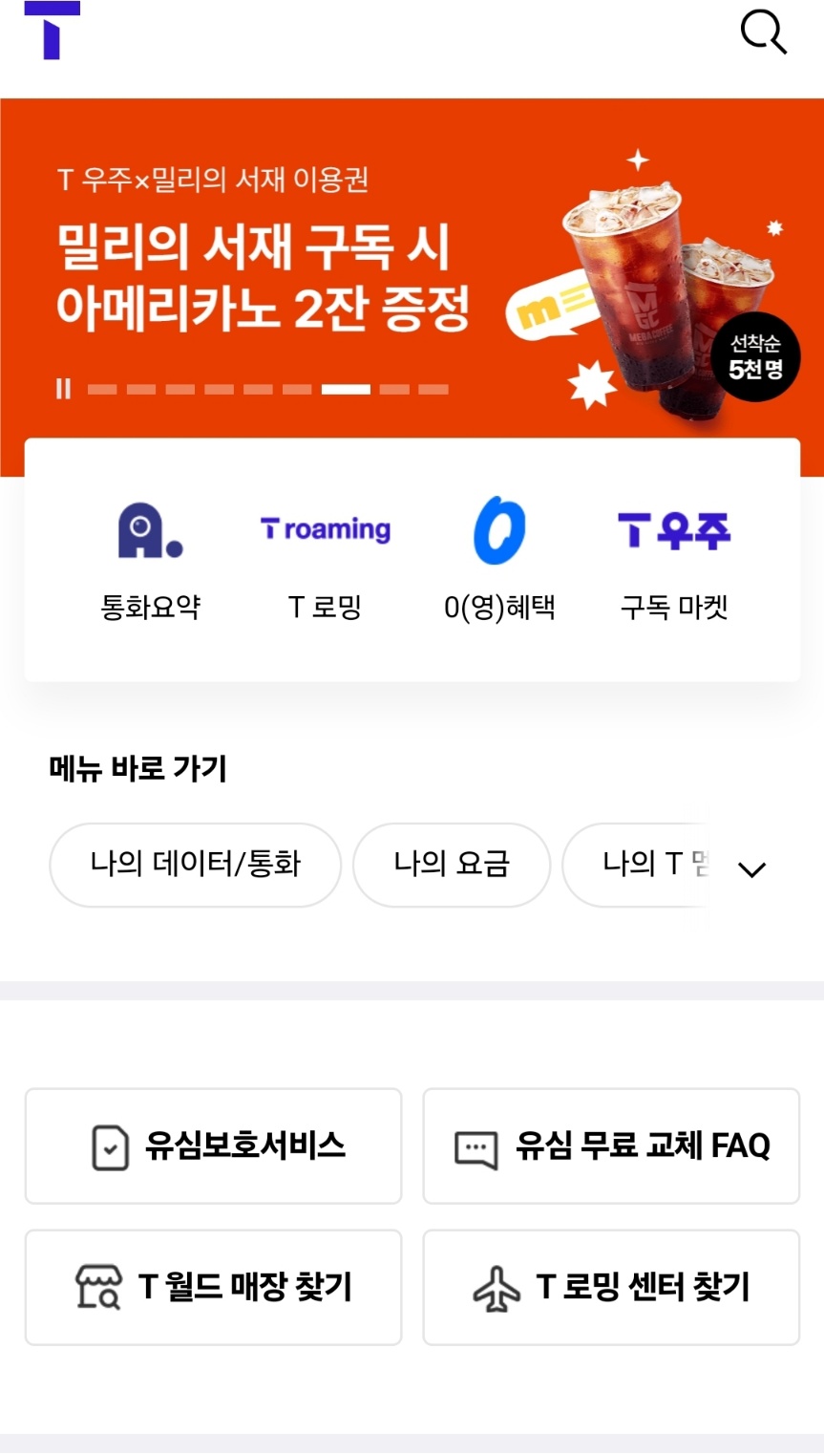Open the 밀리의 서재 Americano promotion banner
This screenshot has width=824, height=1456.
pos(286,268)
